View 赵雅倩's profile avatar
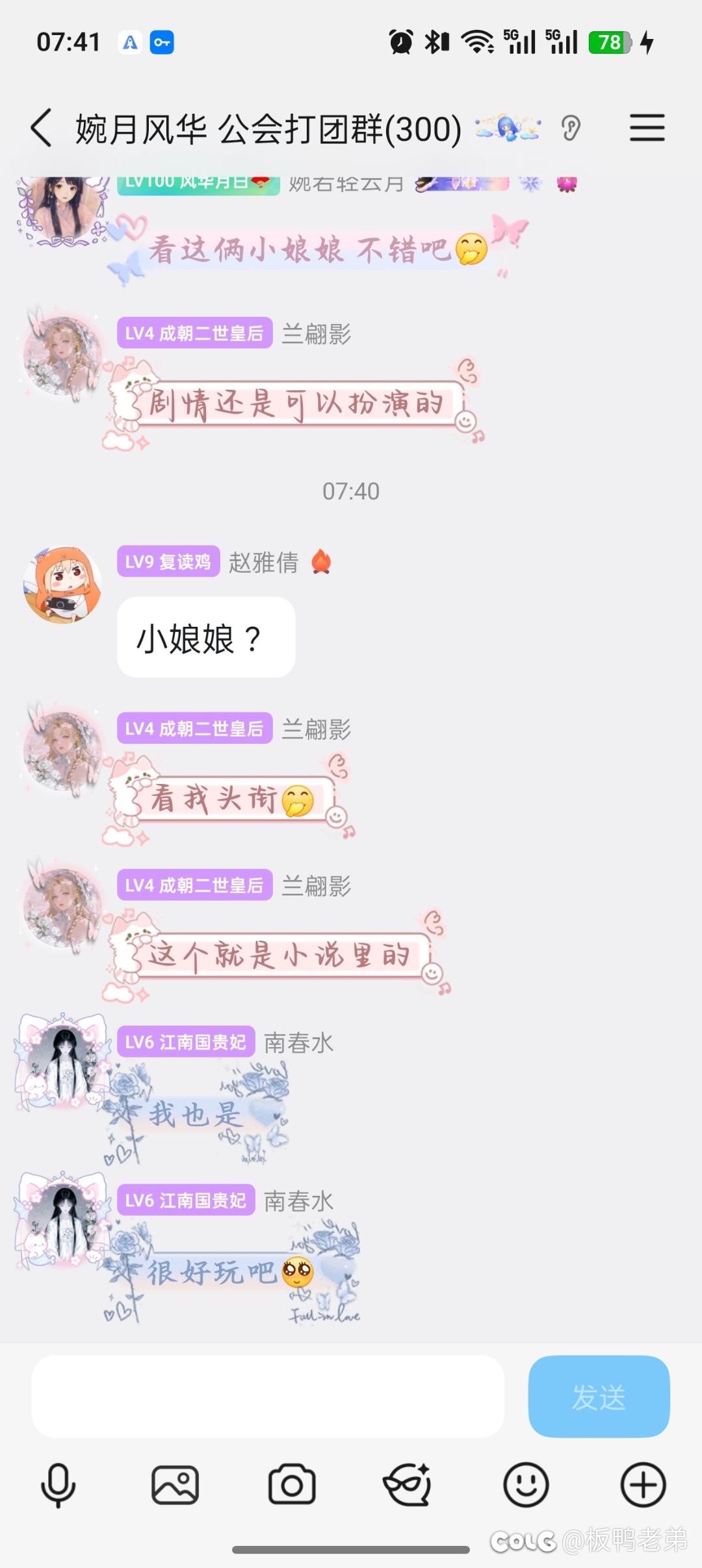The height and width of the screenshot is (1568, 702). click(x=62, y=585)
